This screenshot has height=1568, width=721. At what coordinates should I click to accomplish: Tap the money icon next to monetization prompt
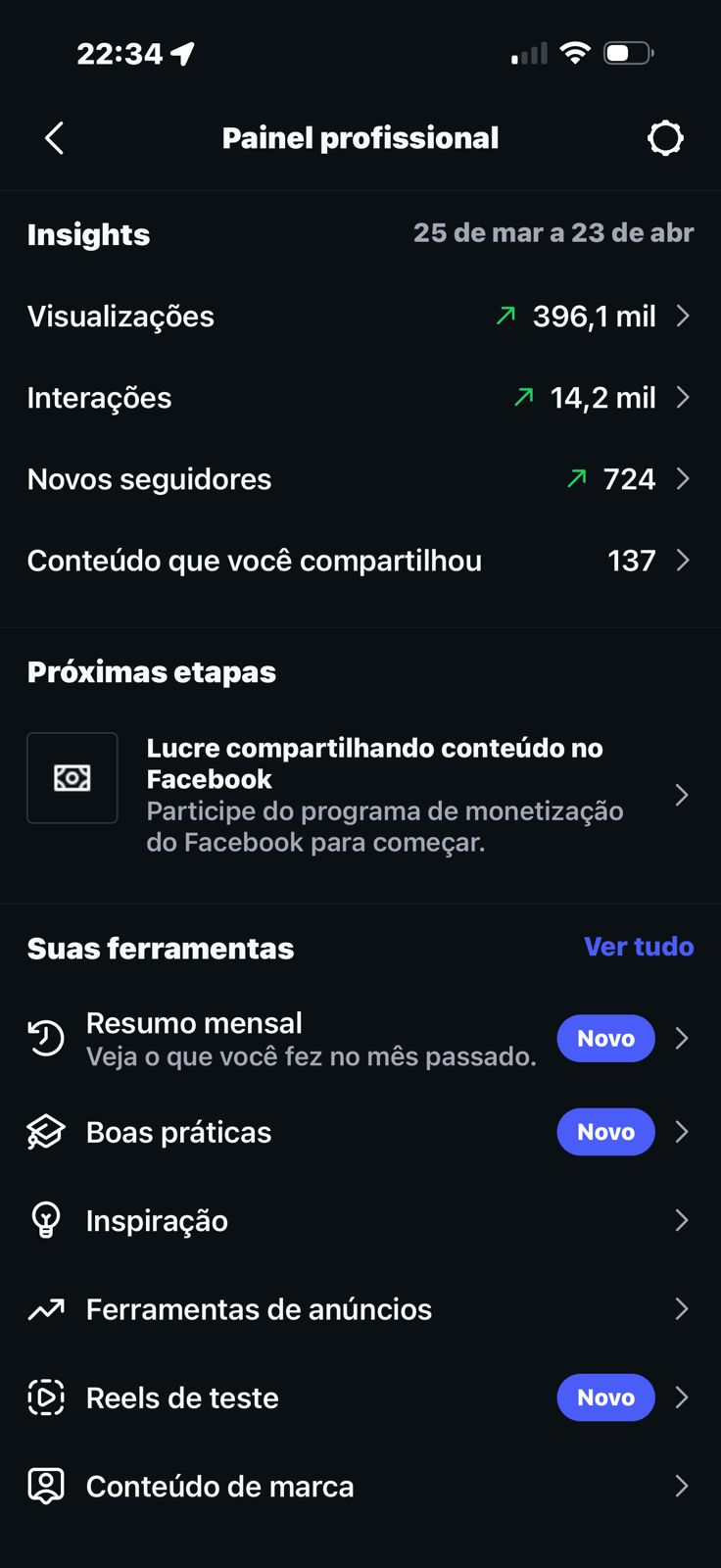[72, 778]
